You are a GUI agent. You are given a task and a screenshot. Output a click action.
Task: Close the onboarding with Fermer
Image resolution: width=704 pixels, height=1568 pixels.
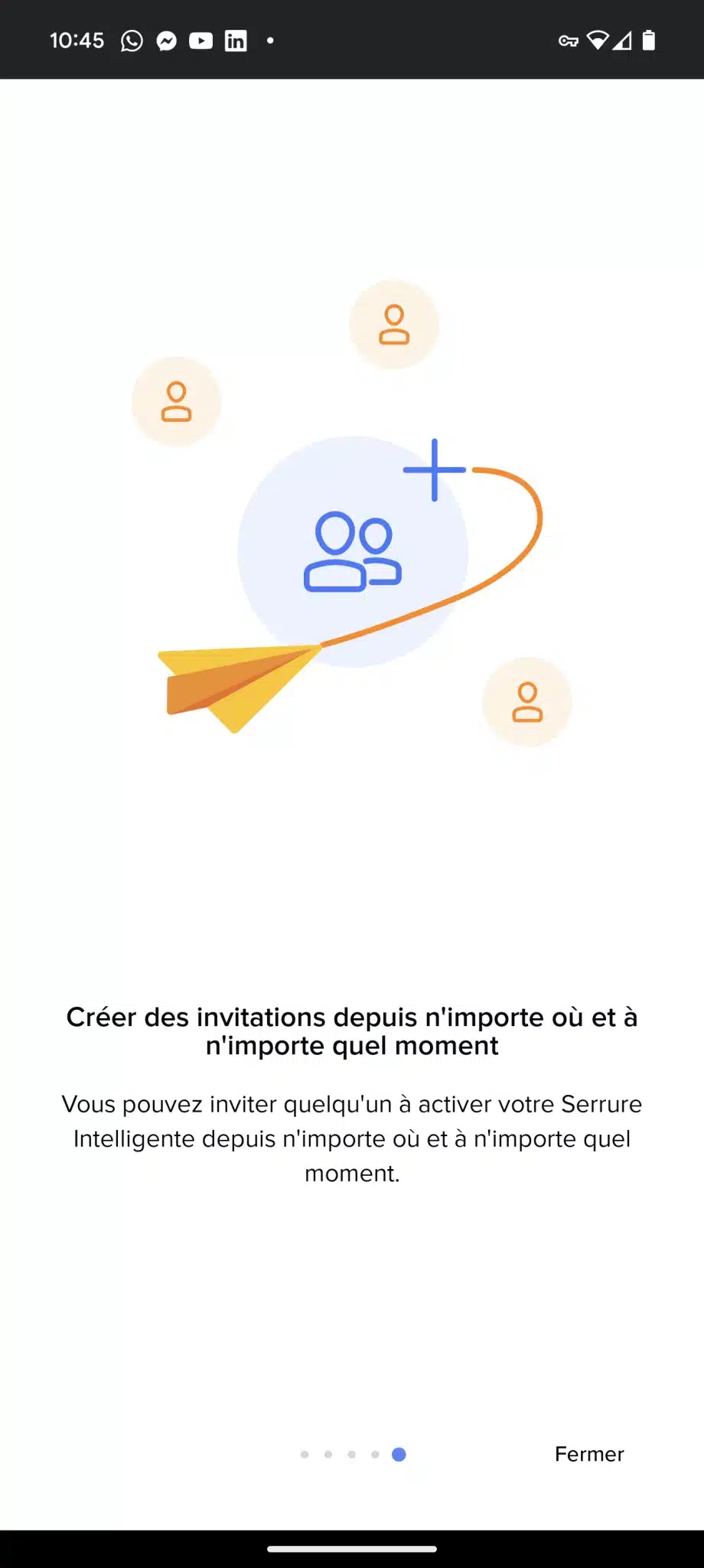click(589, 1454)
